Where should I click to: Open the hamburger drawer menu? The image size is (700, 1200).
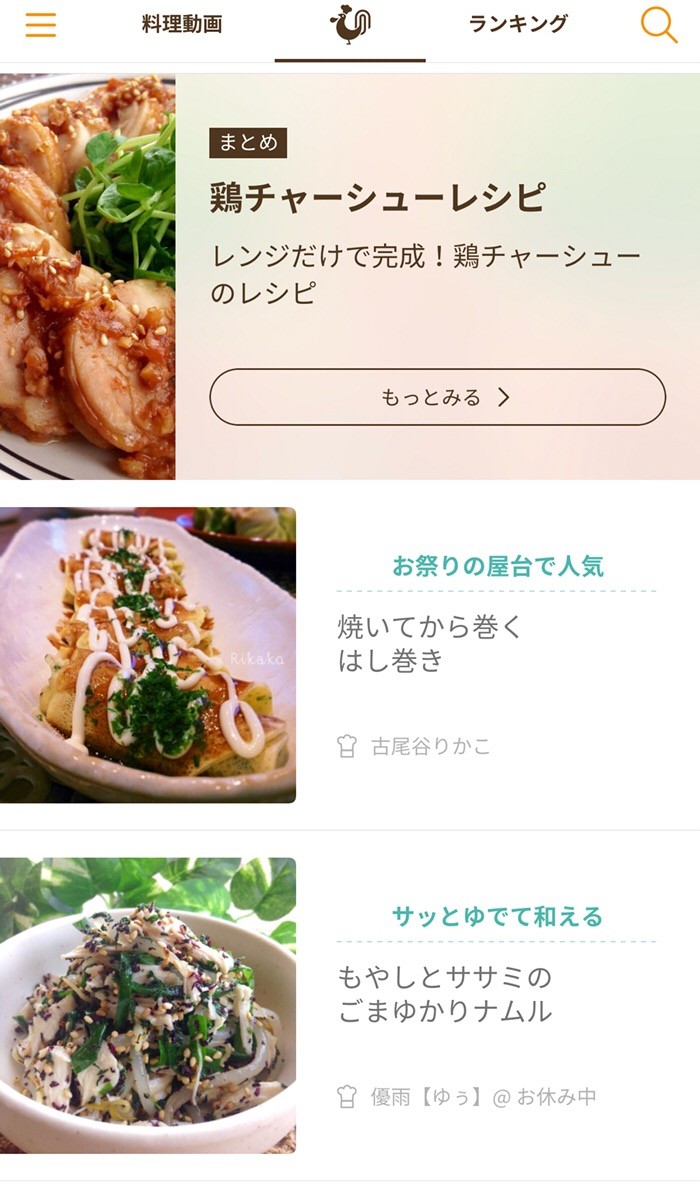41,25
